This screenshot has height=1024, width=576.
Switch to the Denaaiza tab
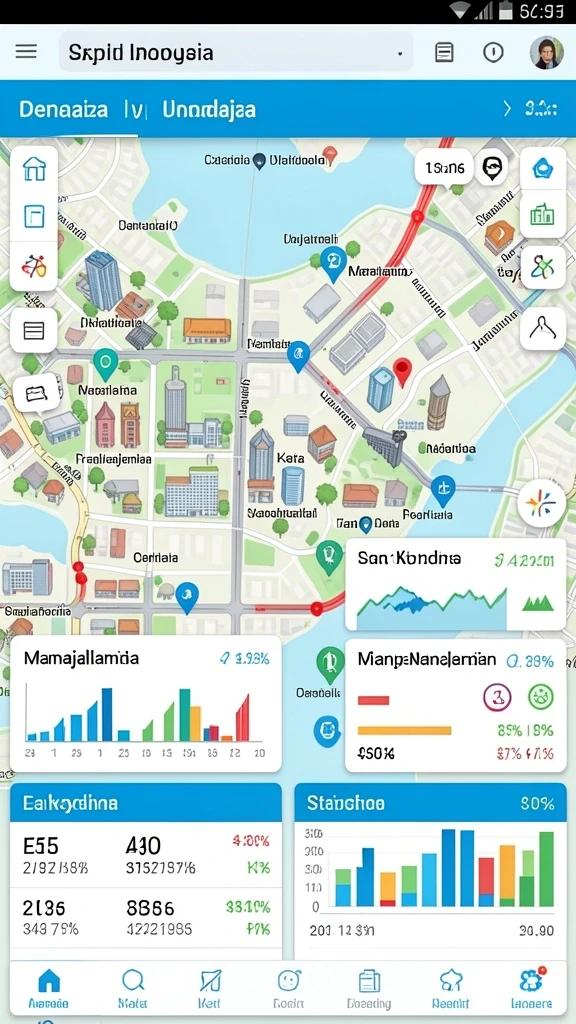coord(63,109)
